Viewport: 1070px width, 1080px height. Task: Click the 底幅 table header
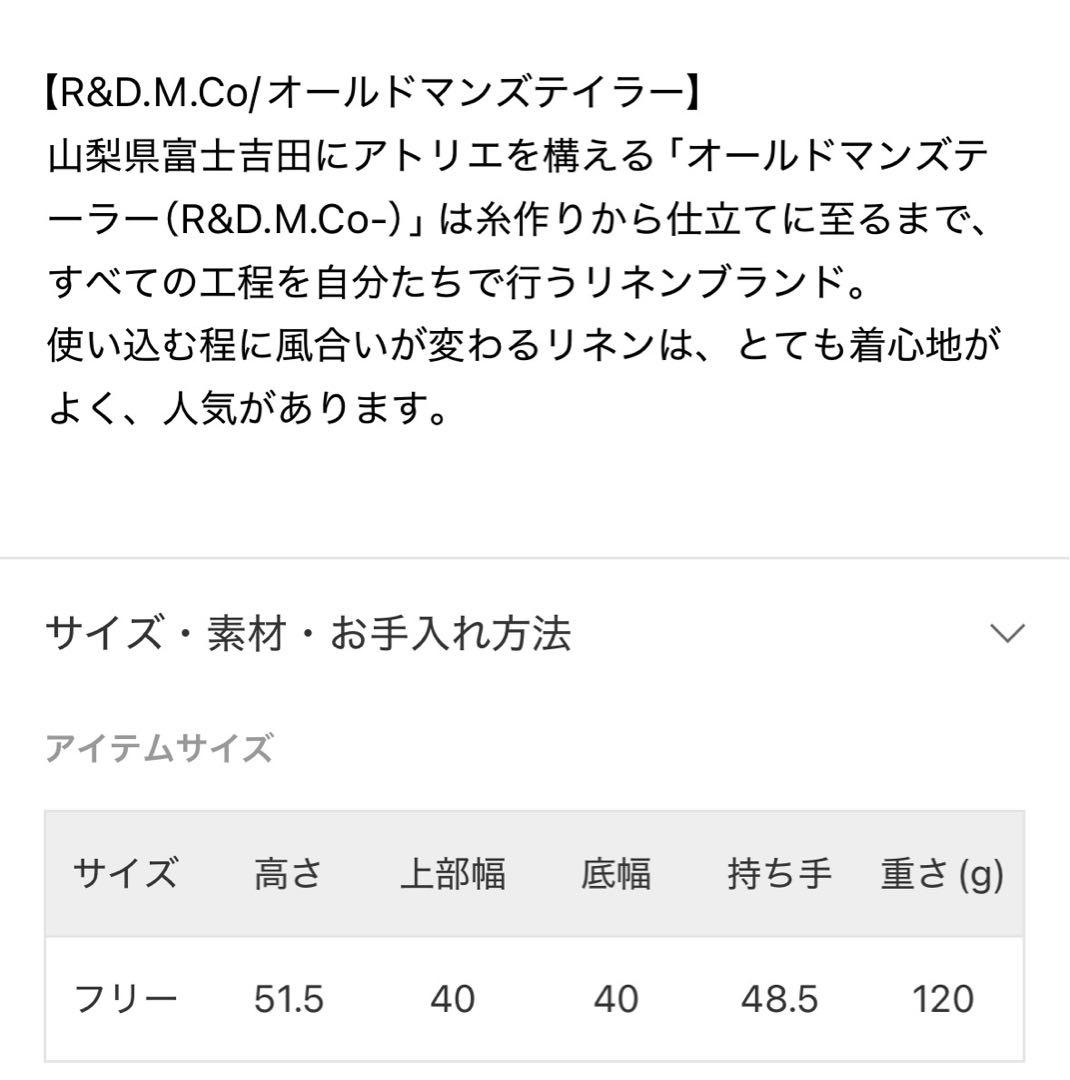pyautogui.click(x=617, y=874)
